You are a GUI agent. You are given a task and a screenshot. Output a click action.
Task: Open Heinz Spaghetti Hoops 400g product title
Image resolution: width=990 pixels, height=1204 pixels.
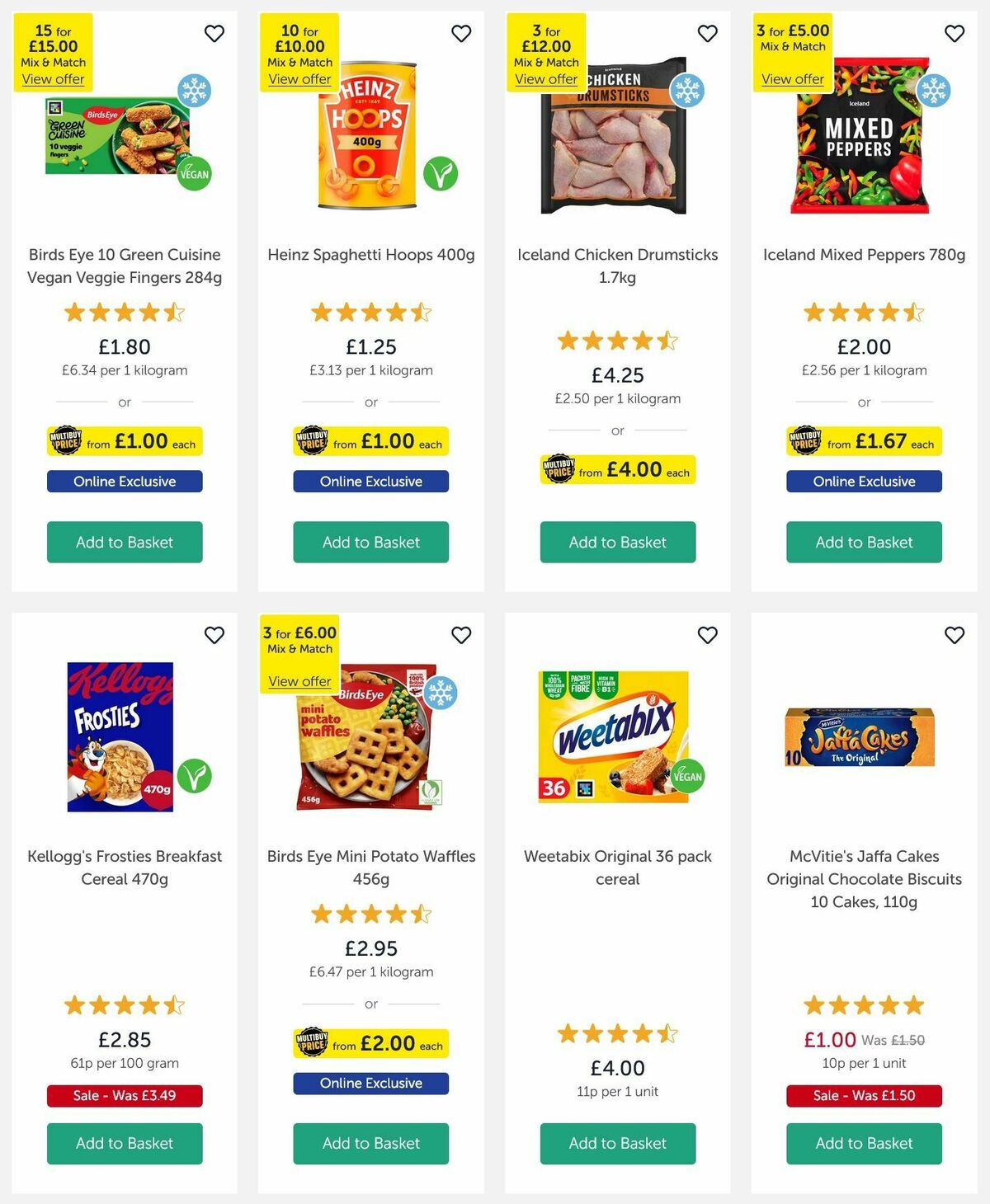point(370,255)
